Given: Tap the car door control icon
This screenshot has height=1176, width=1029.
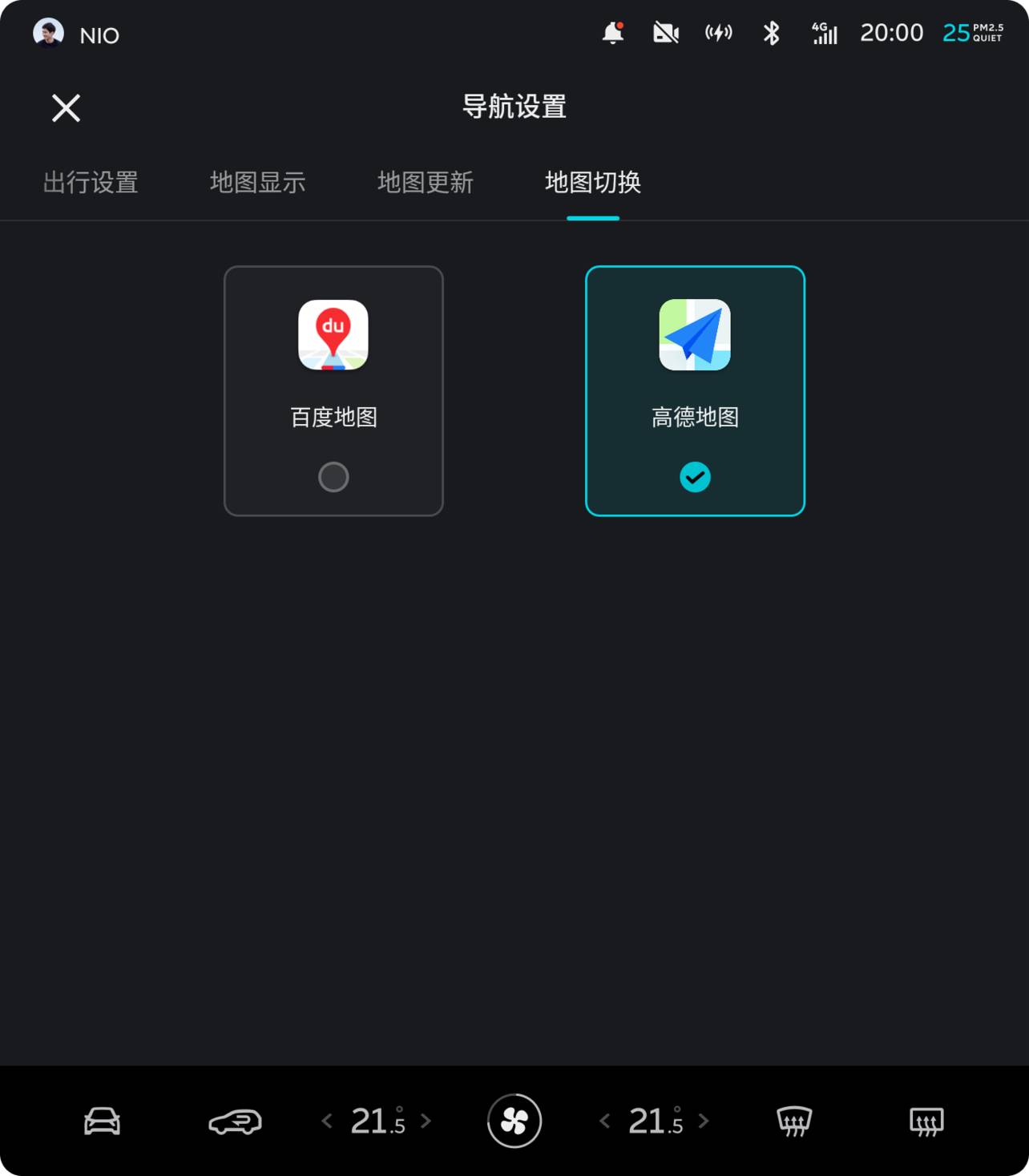Looking at the screenshot, I should tap(235, 1121).
